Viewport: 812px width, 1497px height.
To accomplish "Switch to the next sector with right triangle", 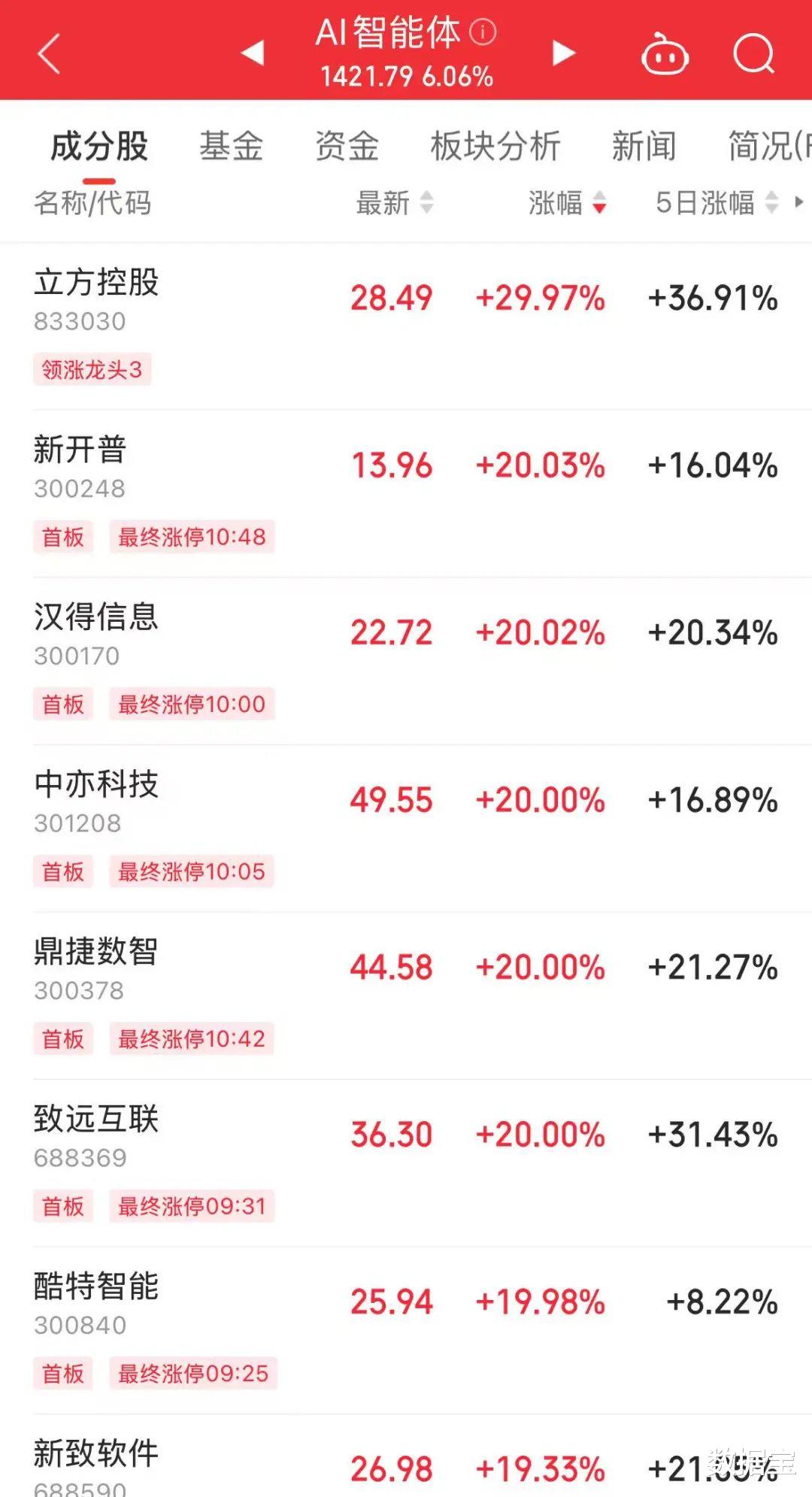I will (x=564, y=53).
